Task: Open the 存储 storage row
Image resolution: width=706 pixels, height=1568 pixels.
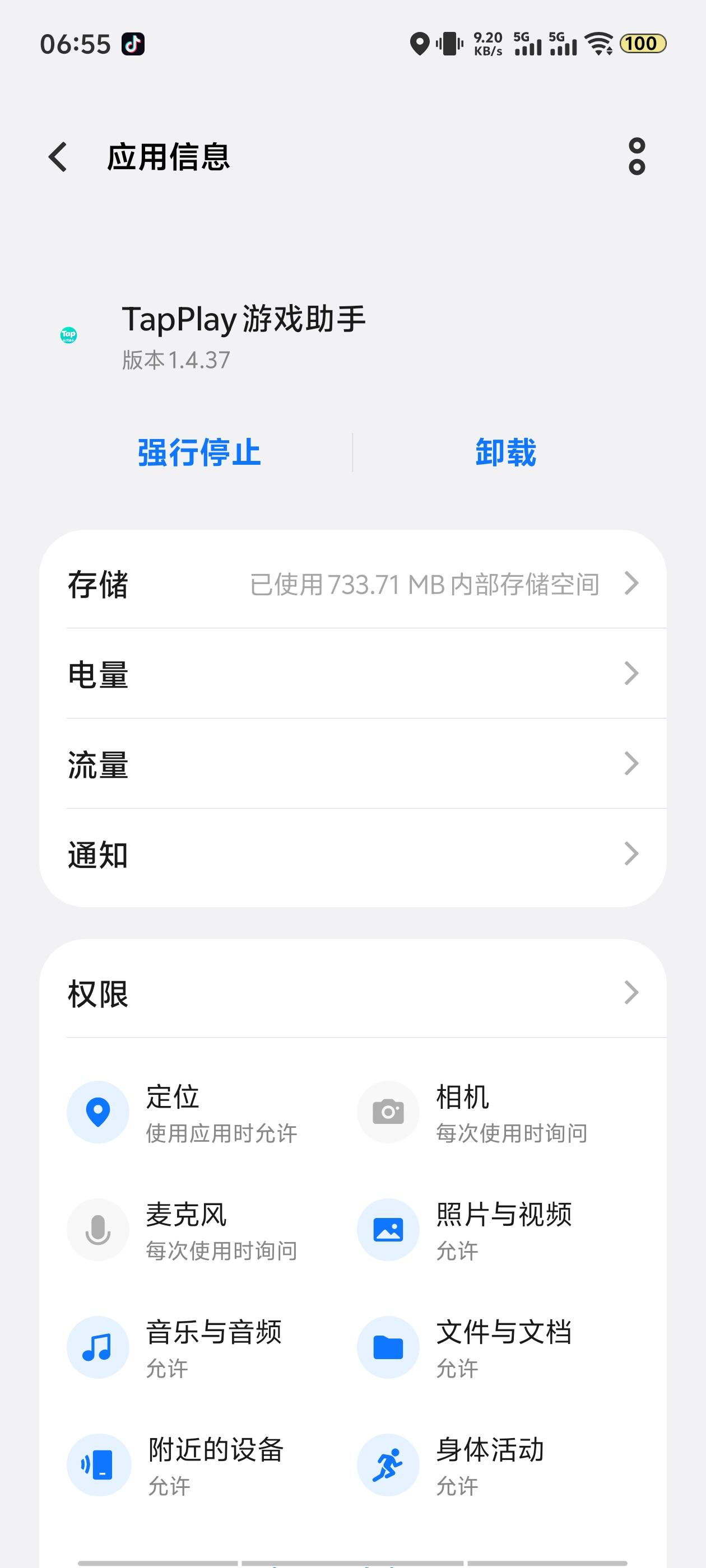Action: (352, 583)
